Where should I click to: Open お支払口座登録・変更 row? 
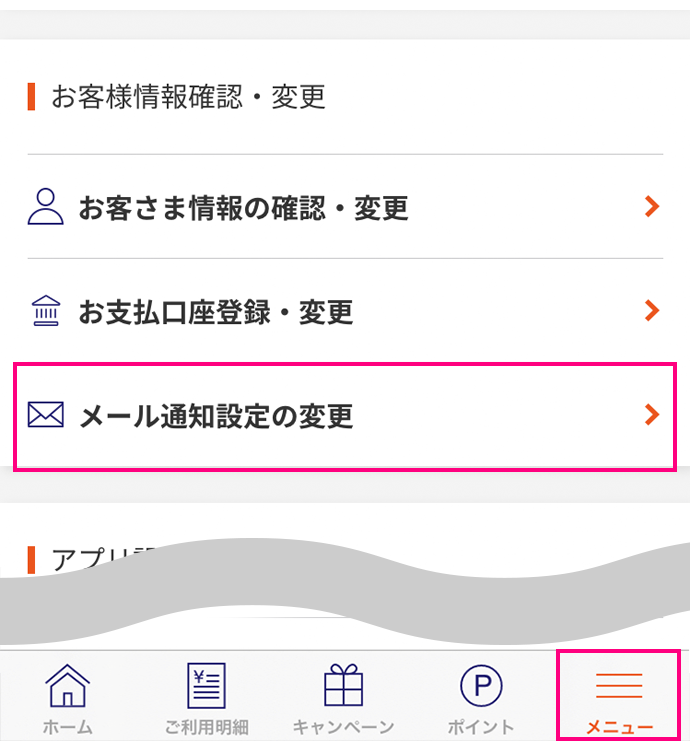tap(344, 312)
